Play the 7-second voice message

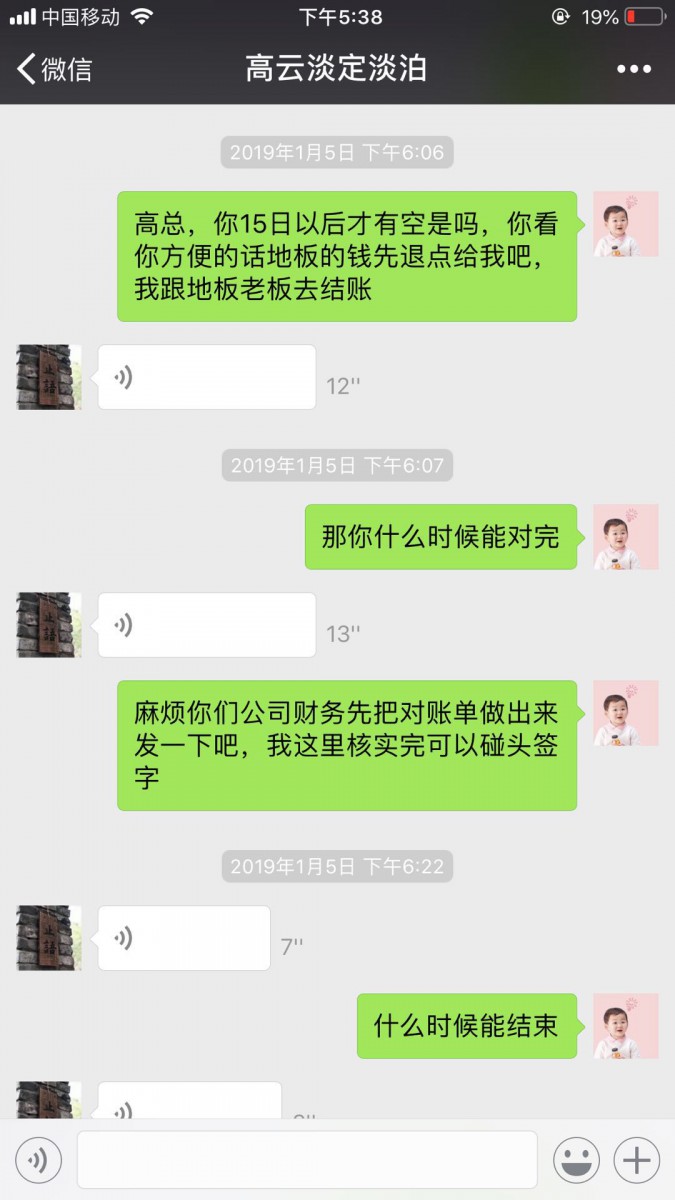coord(184,938)
